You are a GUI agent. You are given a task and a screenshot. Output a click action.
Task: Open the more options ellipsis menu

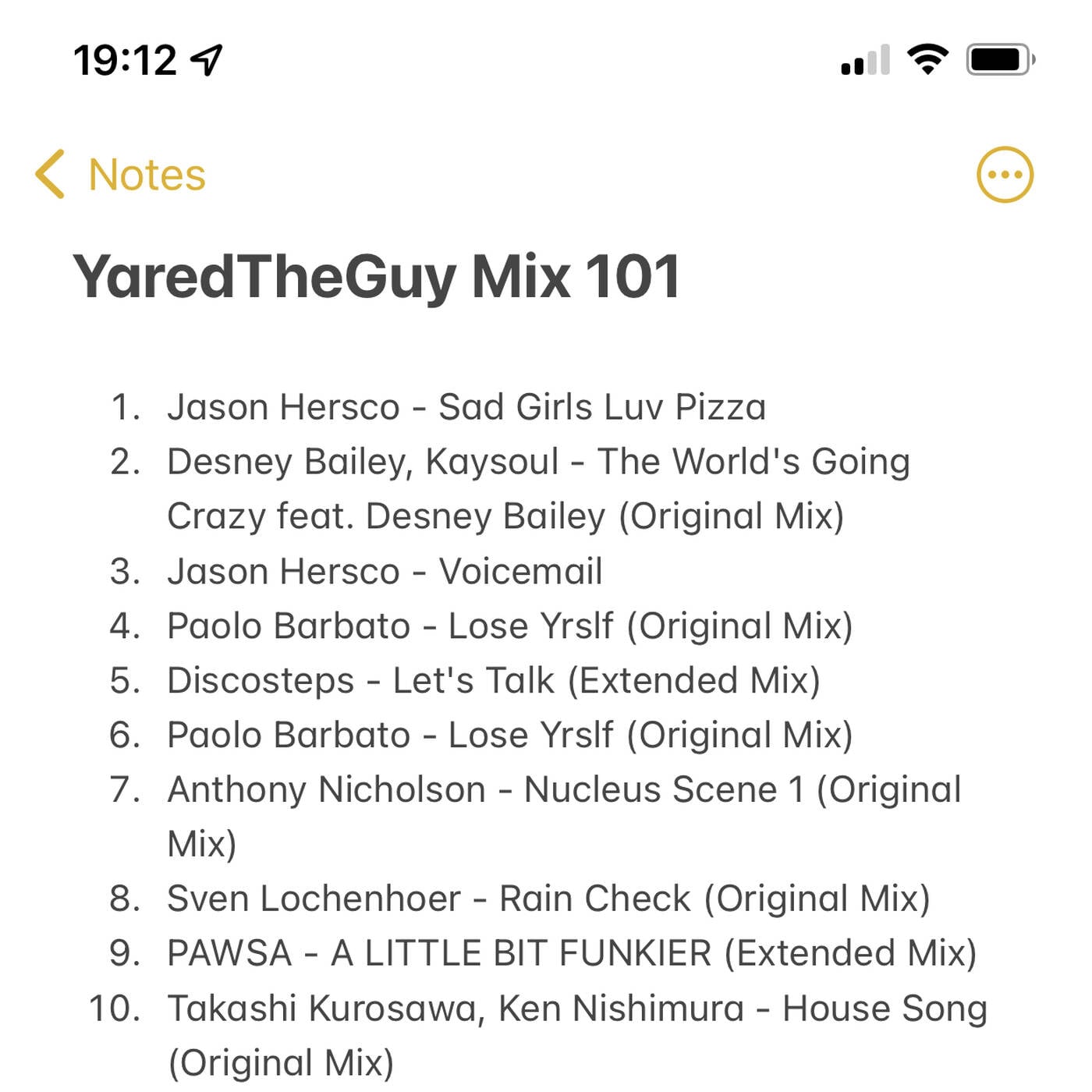(x=1005, y=175)
